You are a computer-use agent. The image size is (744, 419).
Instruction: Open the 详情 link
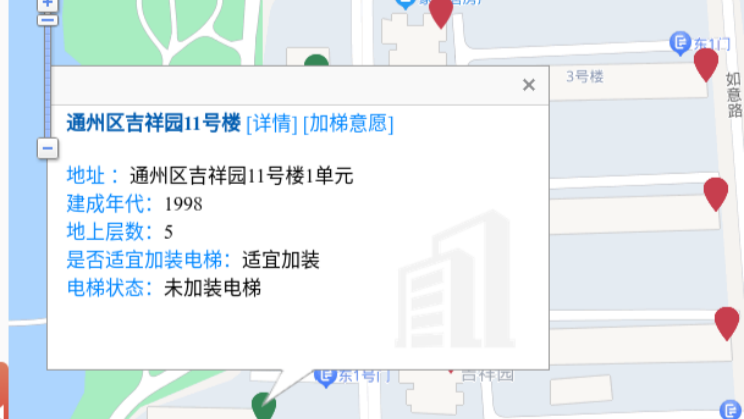[272, 123]
